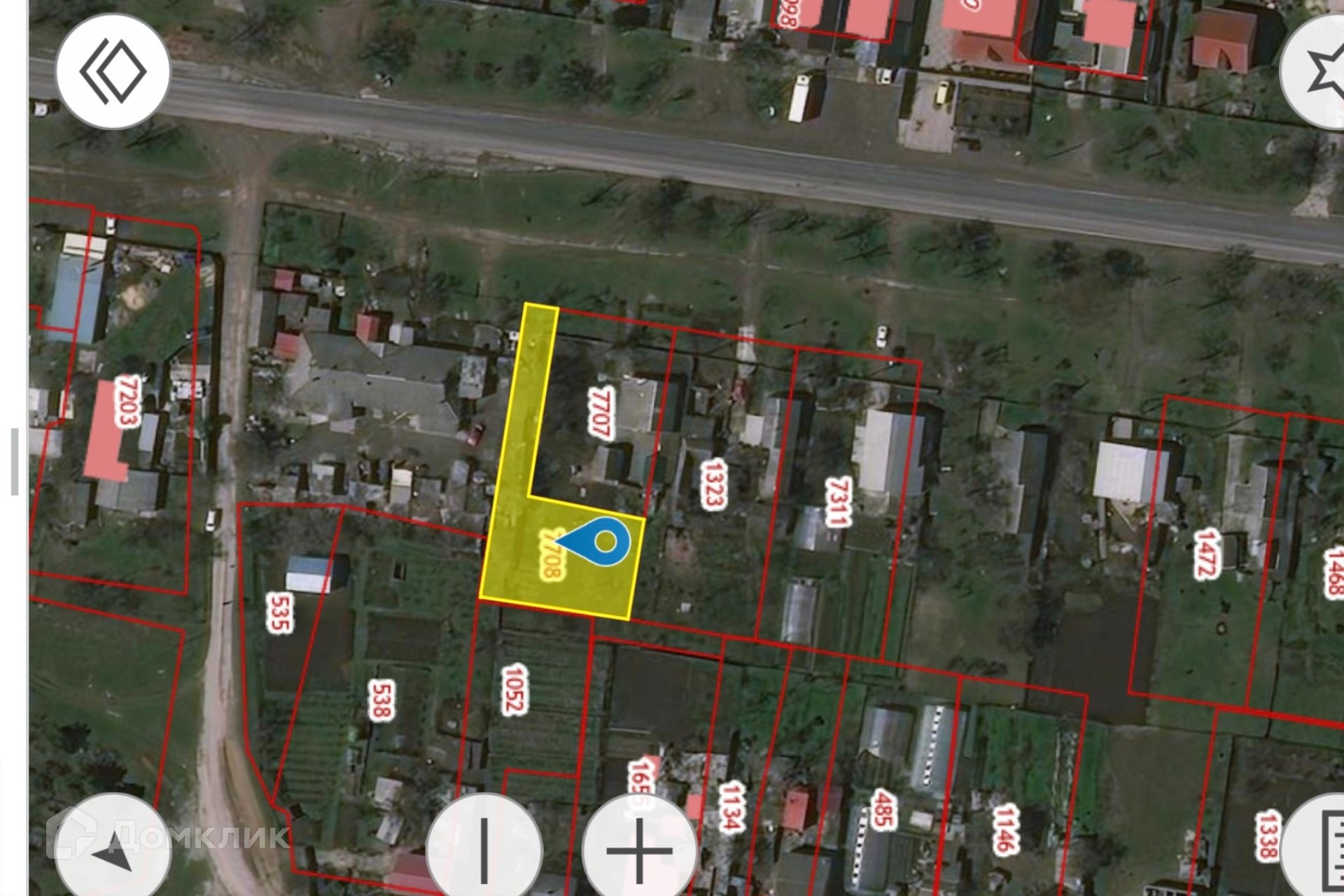Viewport: 1344px width, 896px height.
Task: Select the parcel numbered 538
Action: pos(379,700)
